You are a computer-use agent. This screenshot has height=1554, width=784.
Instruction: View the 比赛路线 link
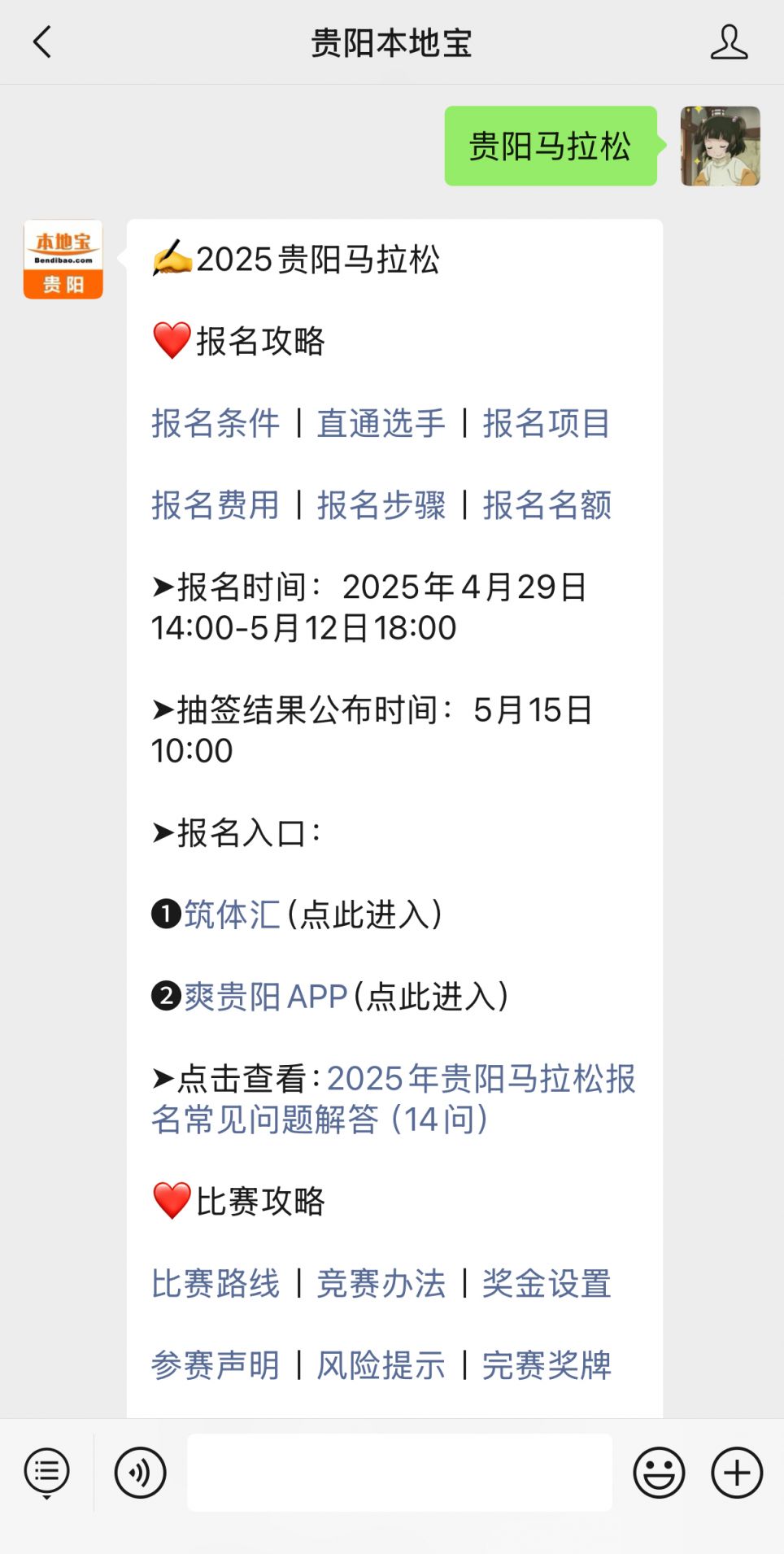pos(216,1284)
